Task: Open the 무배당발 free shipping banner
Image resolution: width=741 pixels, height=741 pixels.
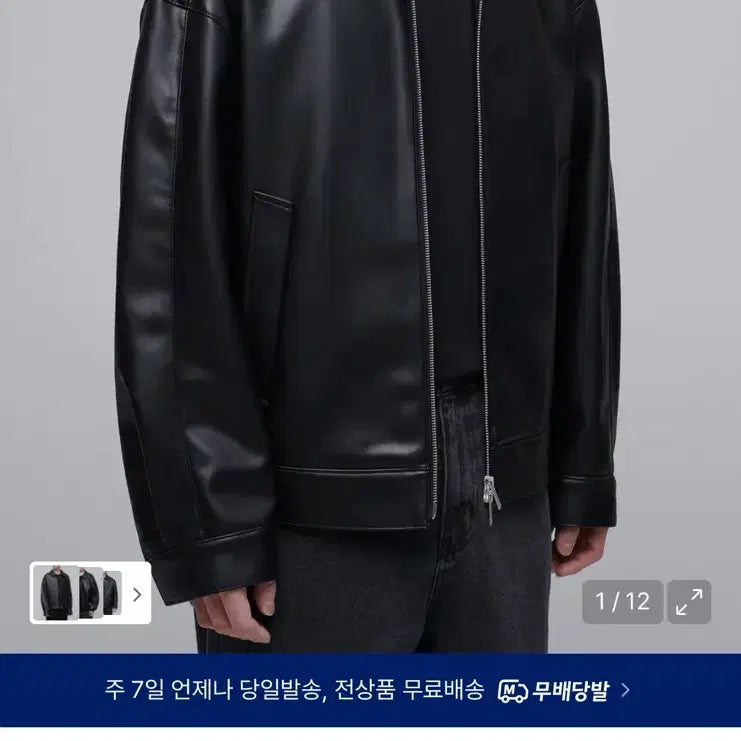Action: (370, 690)
